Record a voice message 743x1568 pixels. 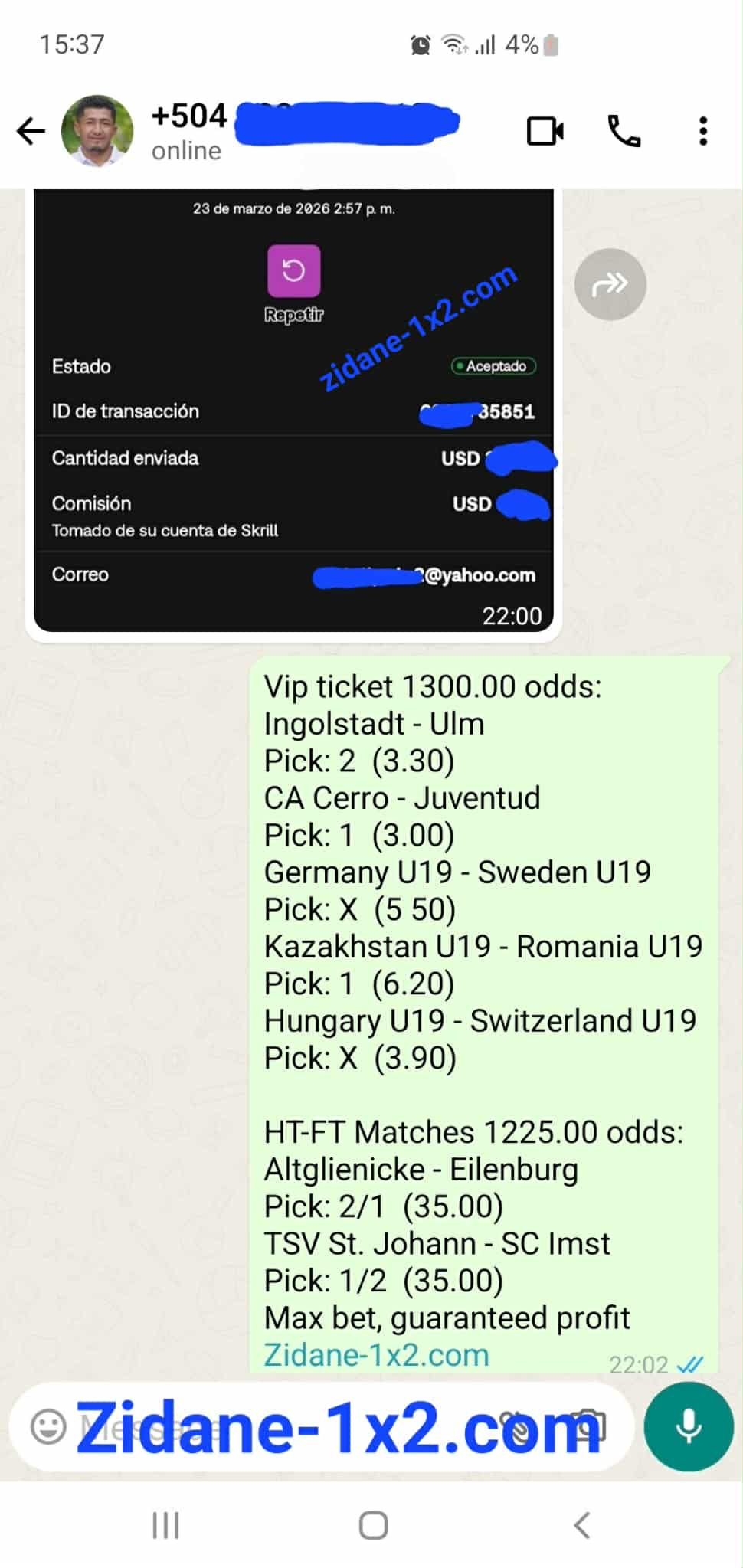coord(689,1427)
